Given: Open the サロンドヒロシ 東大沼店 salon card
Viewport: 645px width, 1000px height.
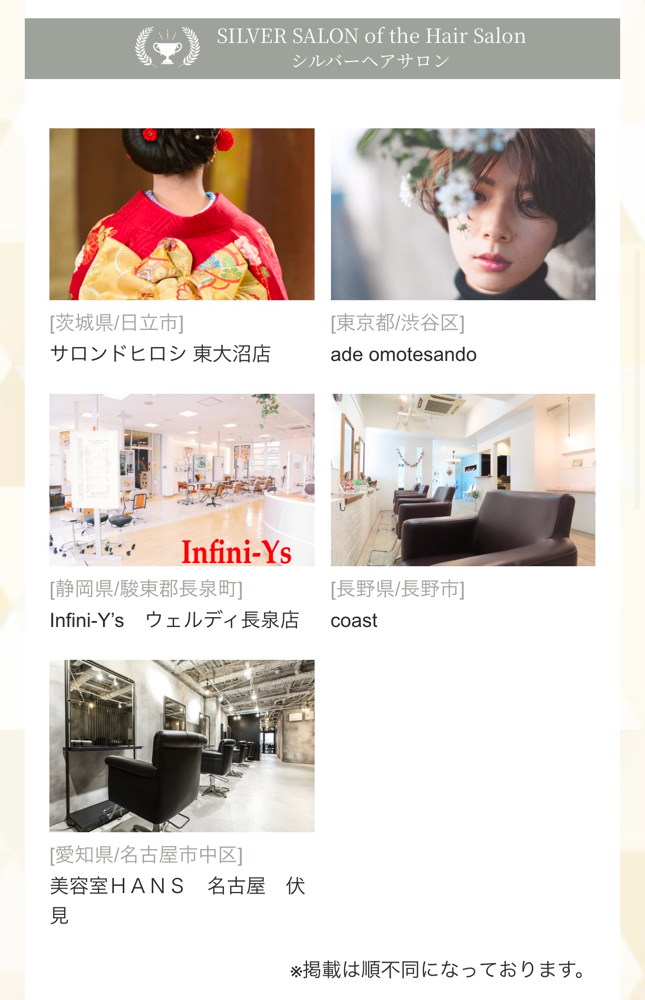Looking at the screenshot, I should pos(181,214).
